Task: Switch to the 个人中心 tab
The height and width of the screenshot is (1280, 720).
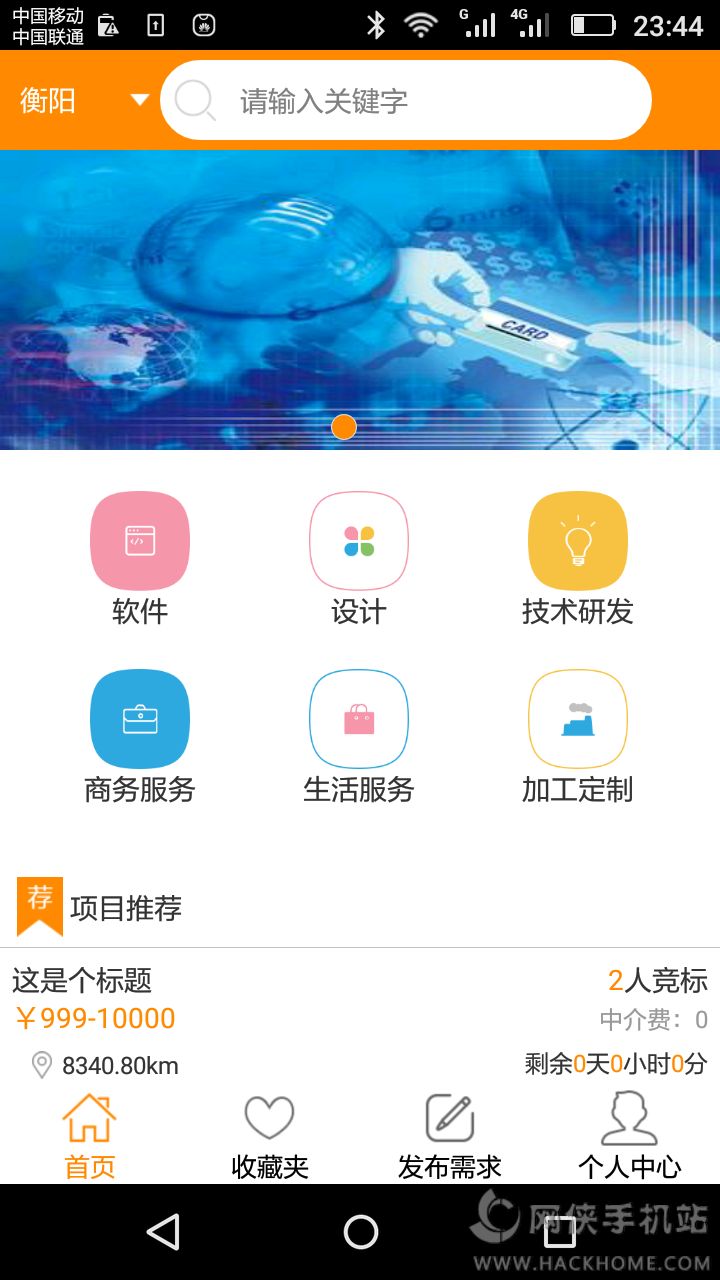Action: (630, 1135)
